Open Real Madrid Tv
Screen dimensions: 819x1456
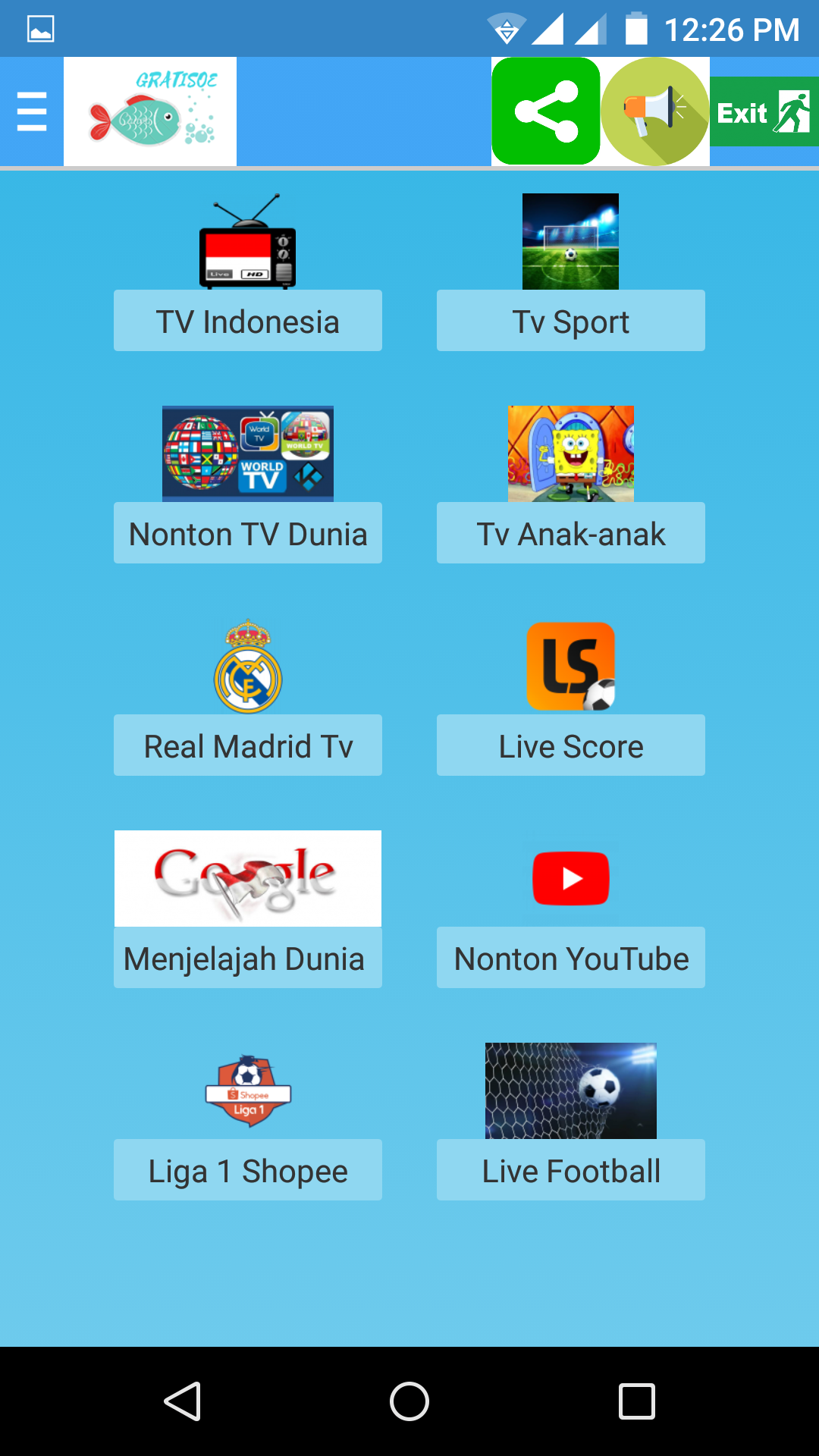click(247, 745)
